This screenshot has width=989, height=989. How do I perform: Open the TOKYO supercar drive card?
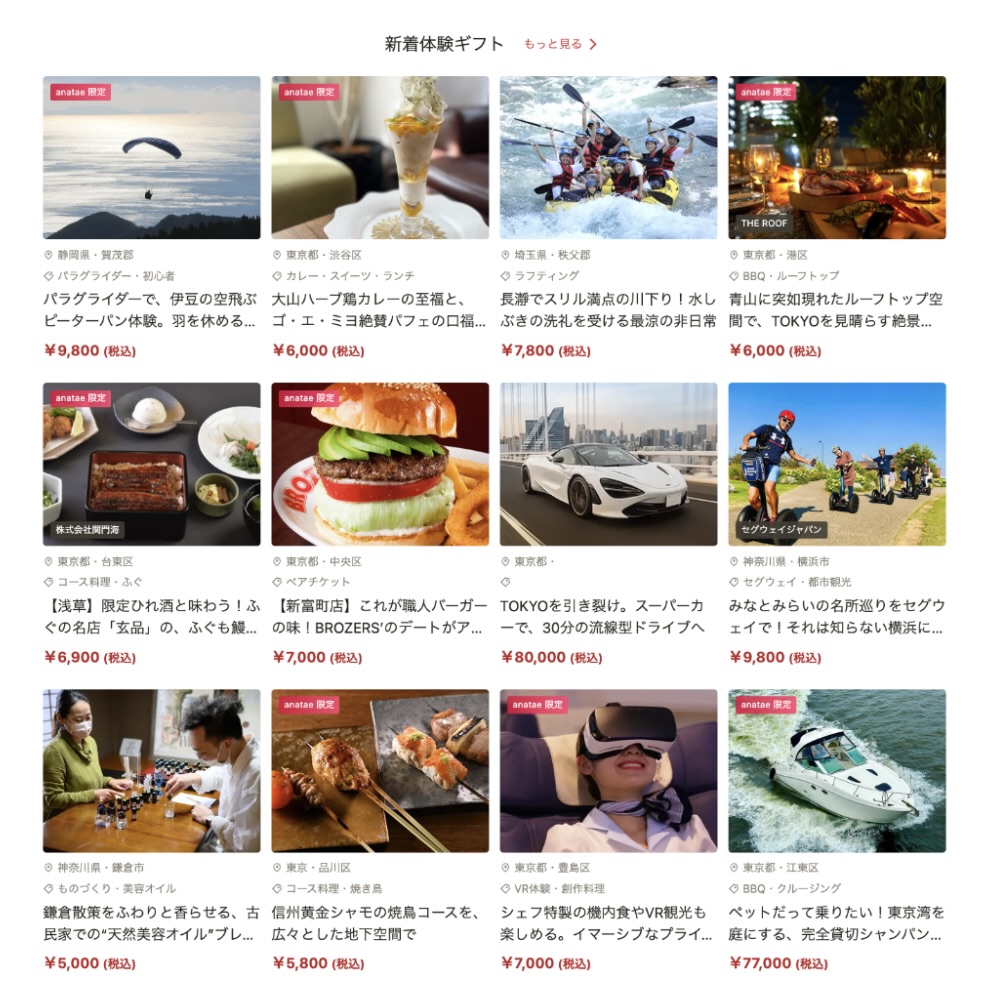(x=608, y=463)
